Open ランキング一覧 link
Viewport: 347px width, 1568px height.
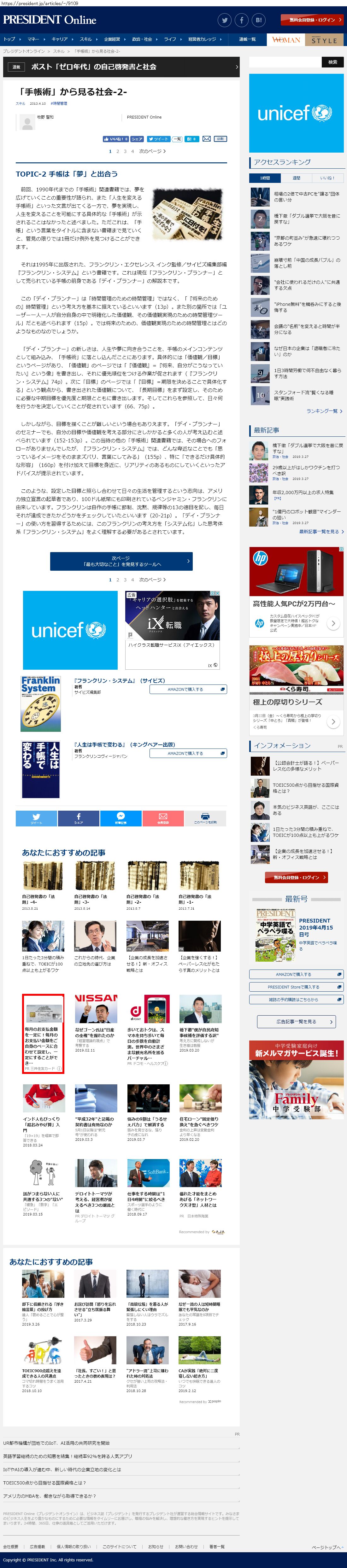[x=324, y=411]
